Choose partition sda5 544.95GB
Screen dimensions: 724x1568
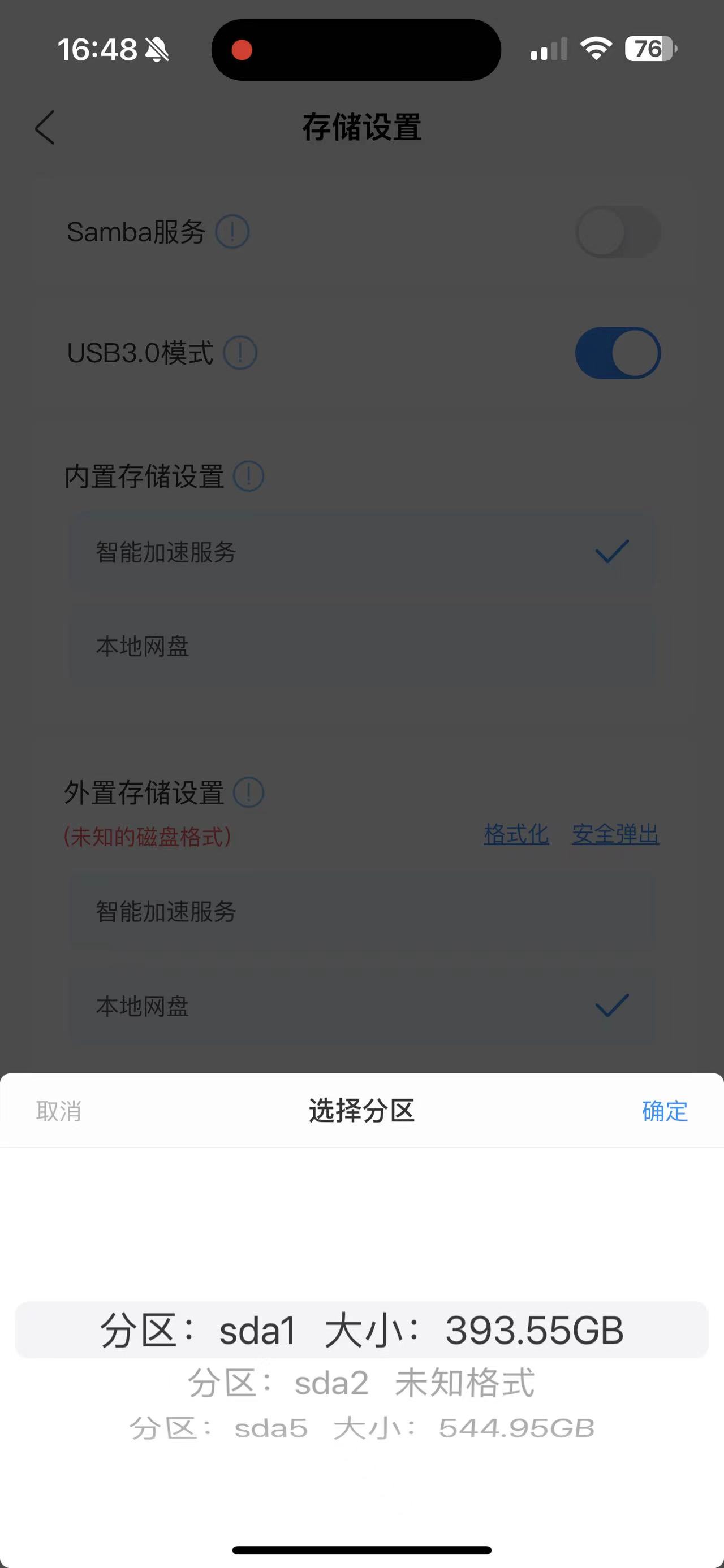pyautogui.click(x=361, y=1427)
